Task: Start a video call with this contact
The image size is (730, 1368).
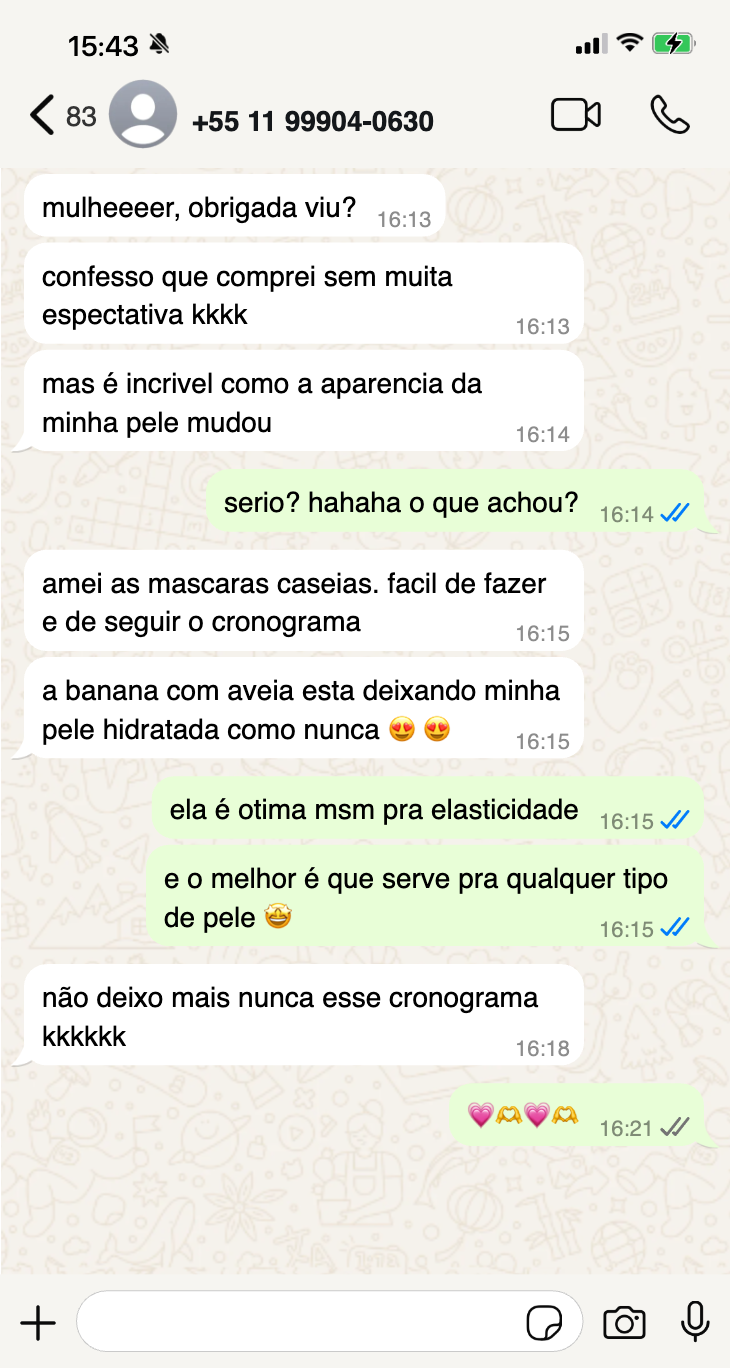Action: [576, 115]
